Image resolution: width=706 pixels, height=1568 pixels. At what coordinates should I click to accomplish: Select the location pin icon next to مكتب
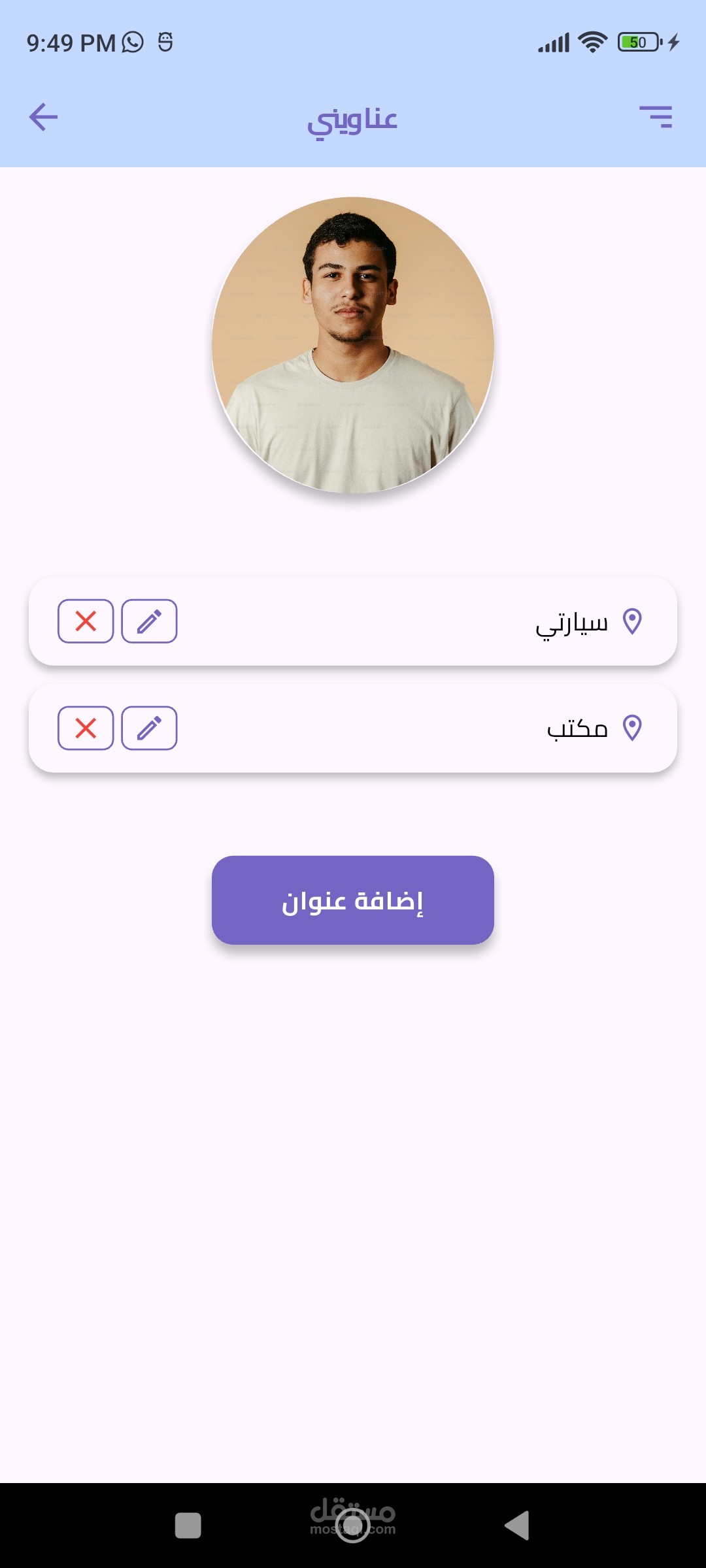point(633,728)
